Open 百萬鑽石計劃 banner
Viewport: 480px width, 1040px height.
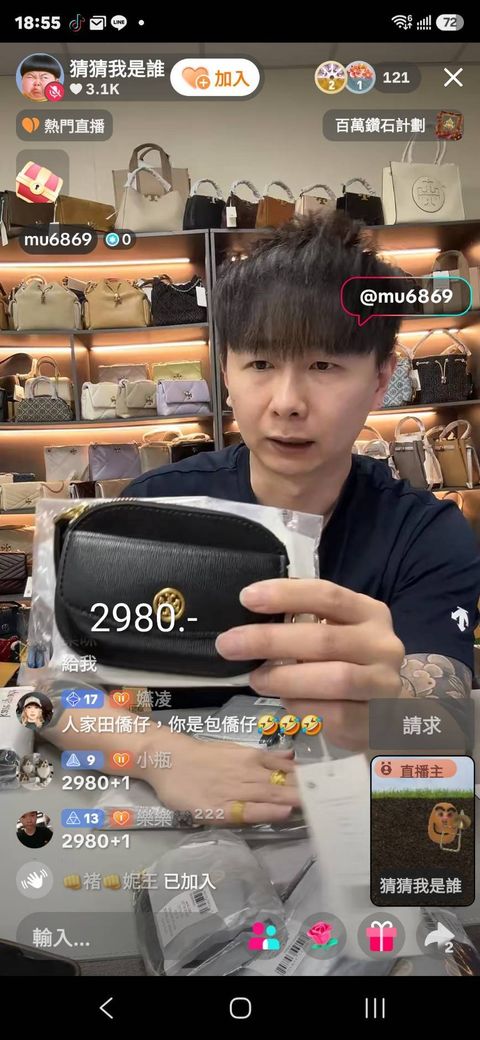[x=393, y=125]
